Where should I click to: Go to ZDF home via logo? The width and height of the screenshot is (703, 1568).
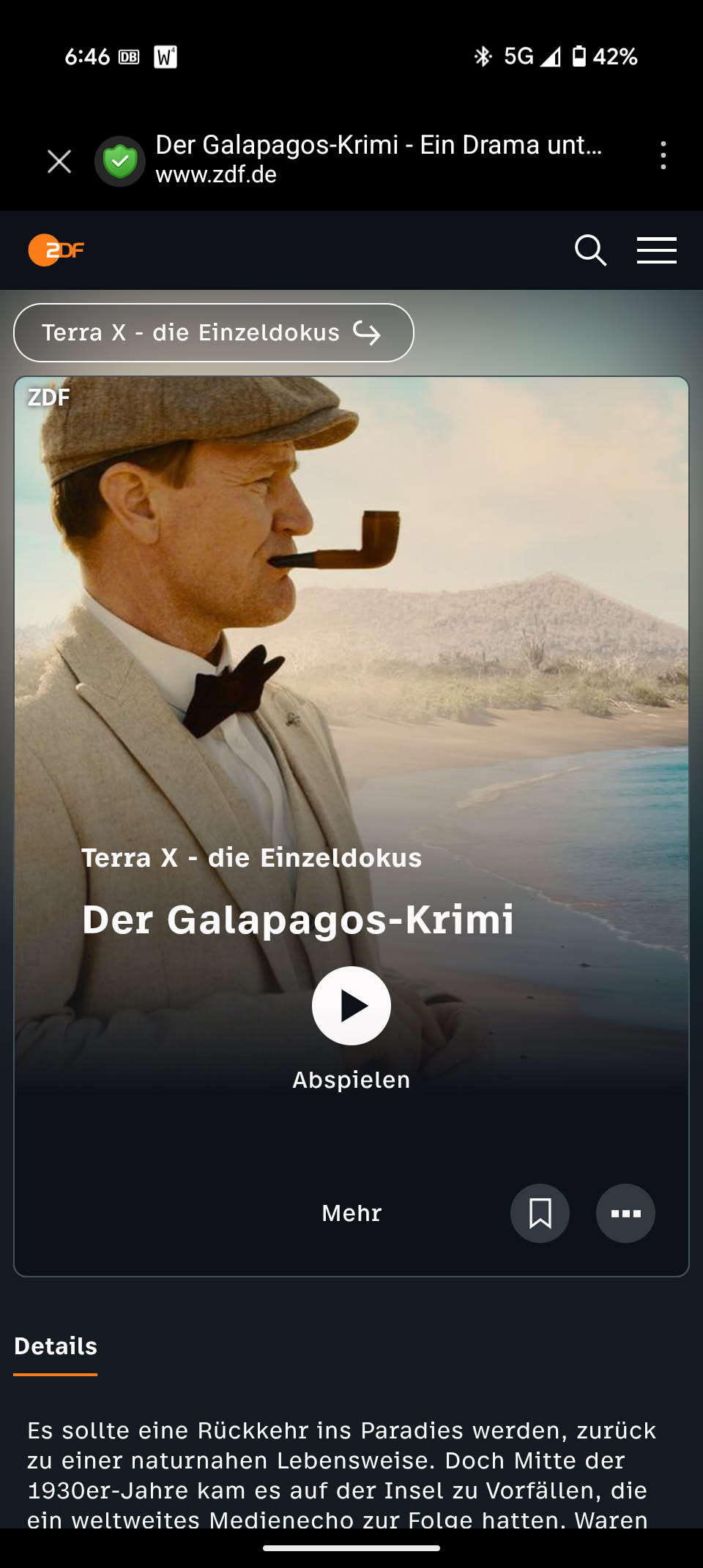coord(56,250)
